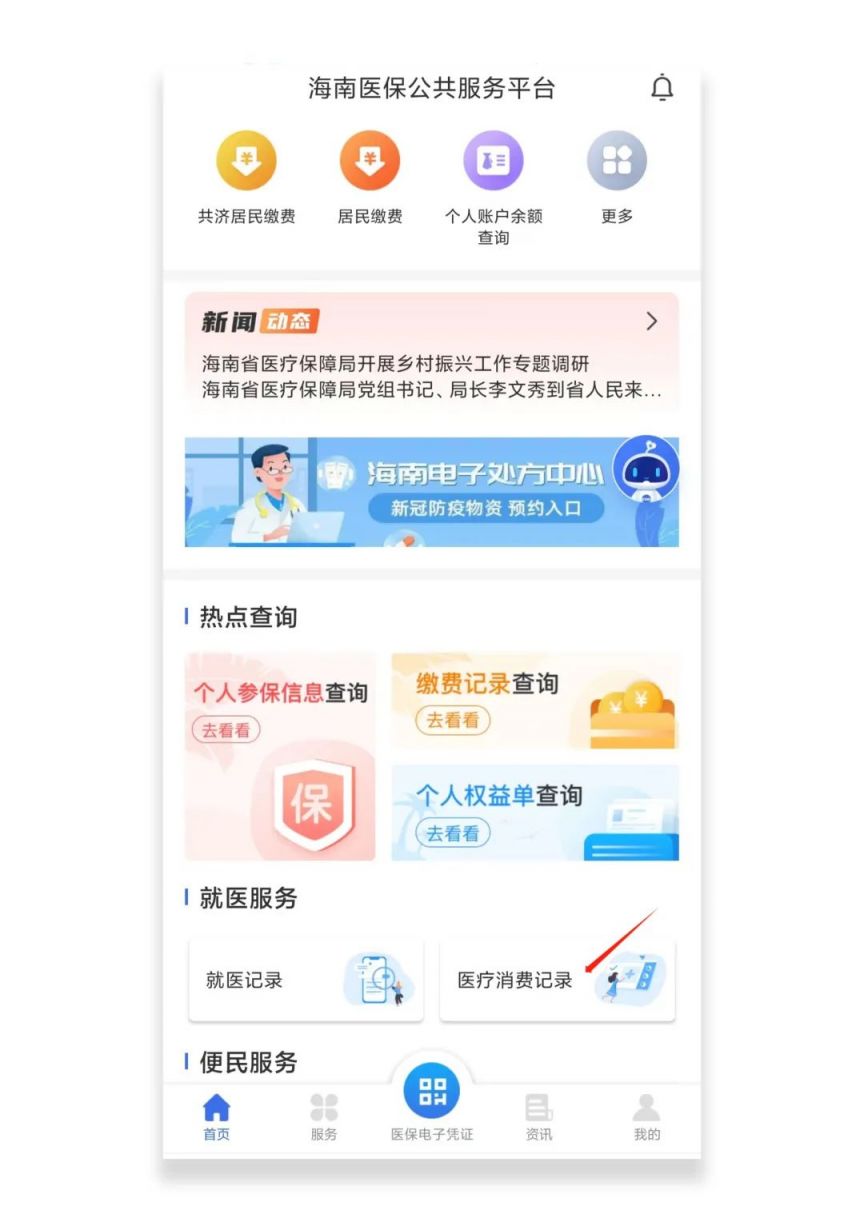
Task: Switch to the 我的 tab
Action: [x=647, y=1117]
